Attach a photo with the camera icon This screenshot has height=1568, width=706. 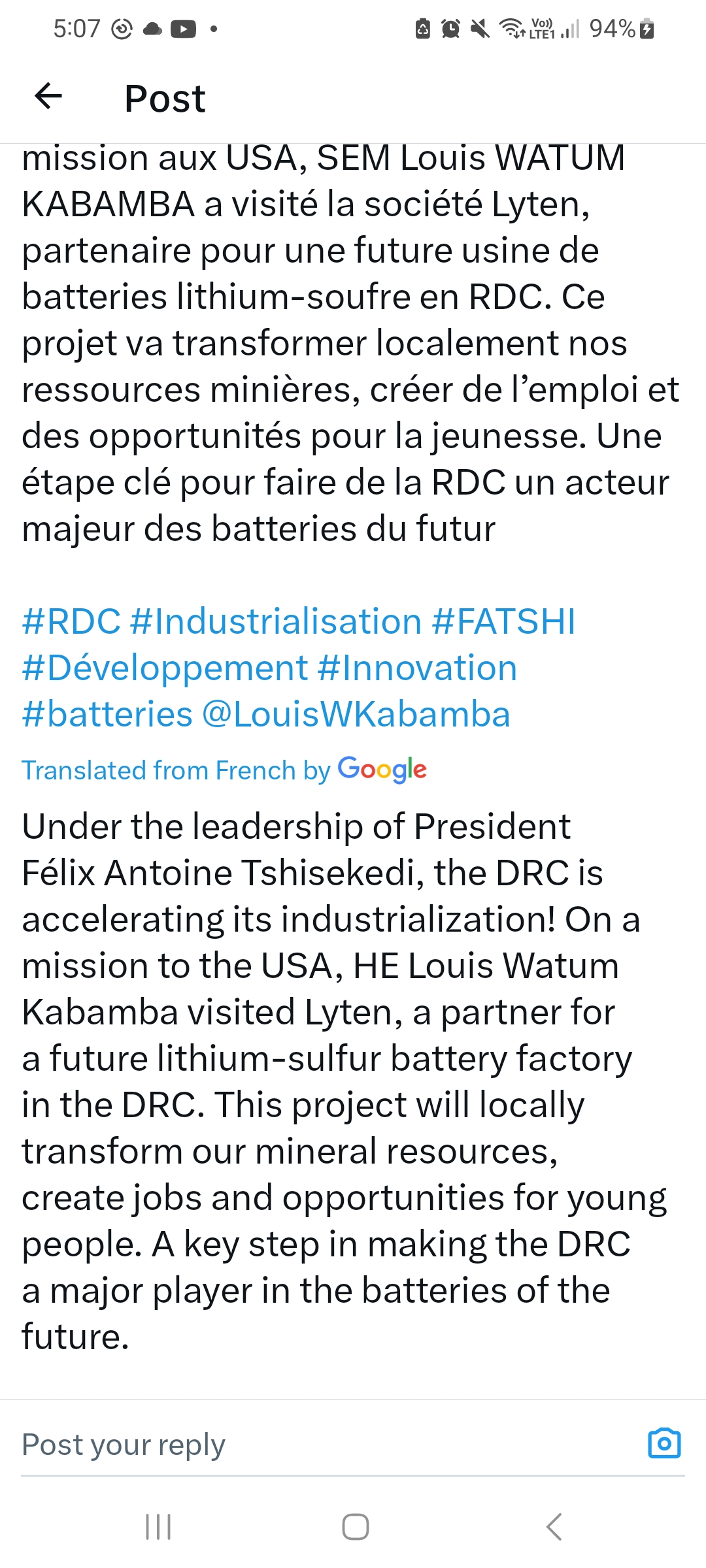point(664,1444)
